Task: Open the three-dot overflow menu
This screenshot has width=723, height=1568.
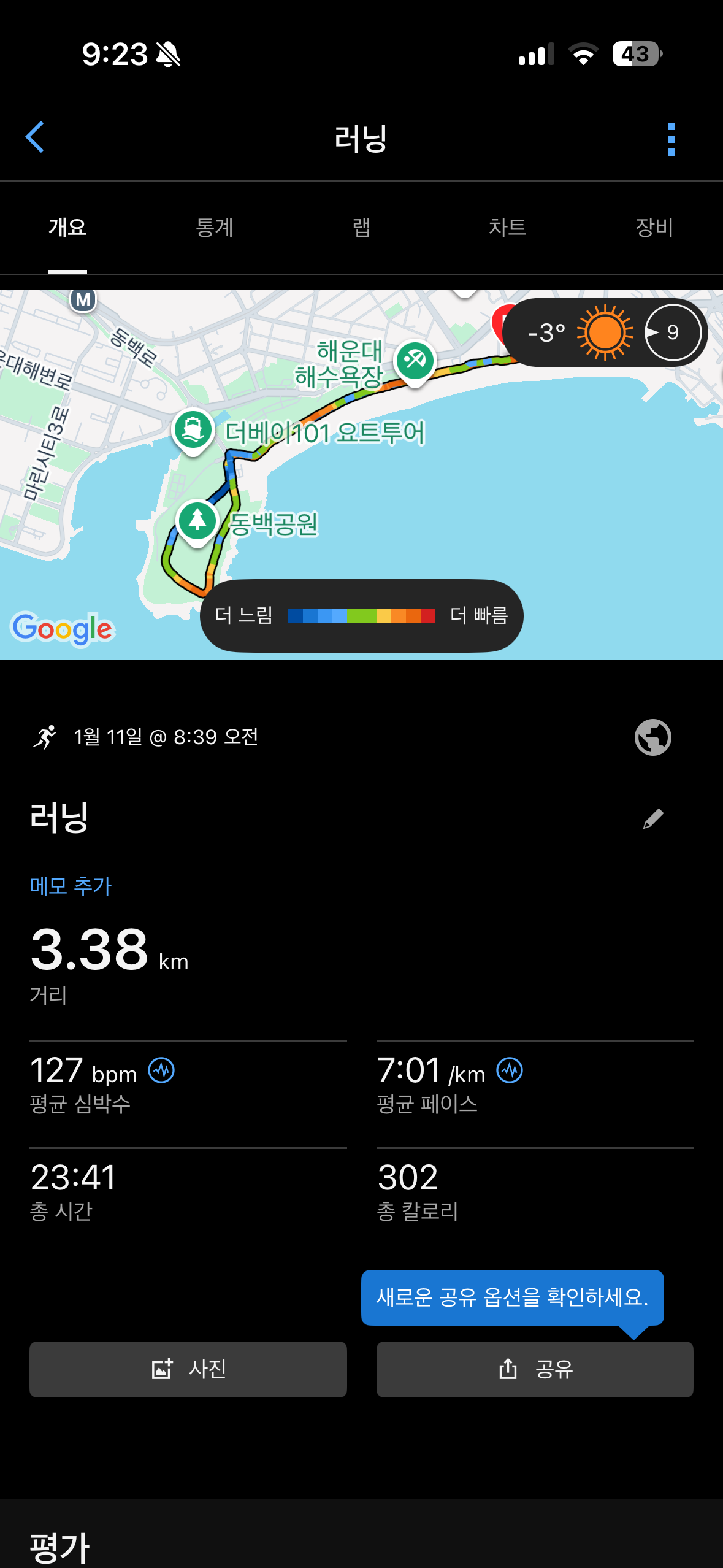Action: pos(671,139)
